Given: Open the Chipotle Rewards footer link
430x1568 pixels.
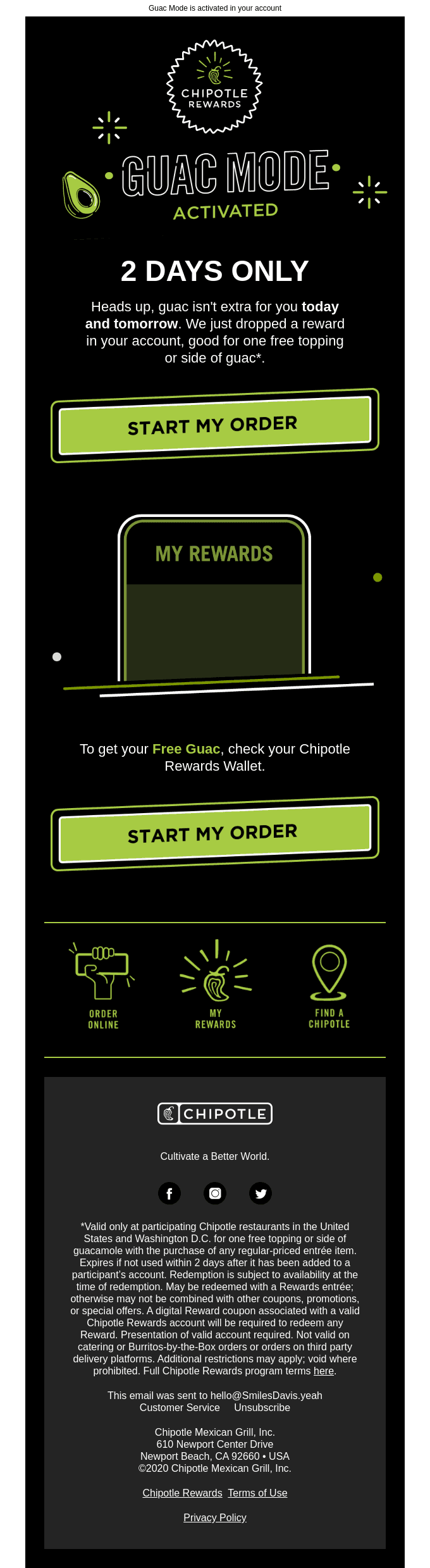Looking at the screenshot, I should (182, 1493).
